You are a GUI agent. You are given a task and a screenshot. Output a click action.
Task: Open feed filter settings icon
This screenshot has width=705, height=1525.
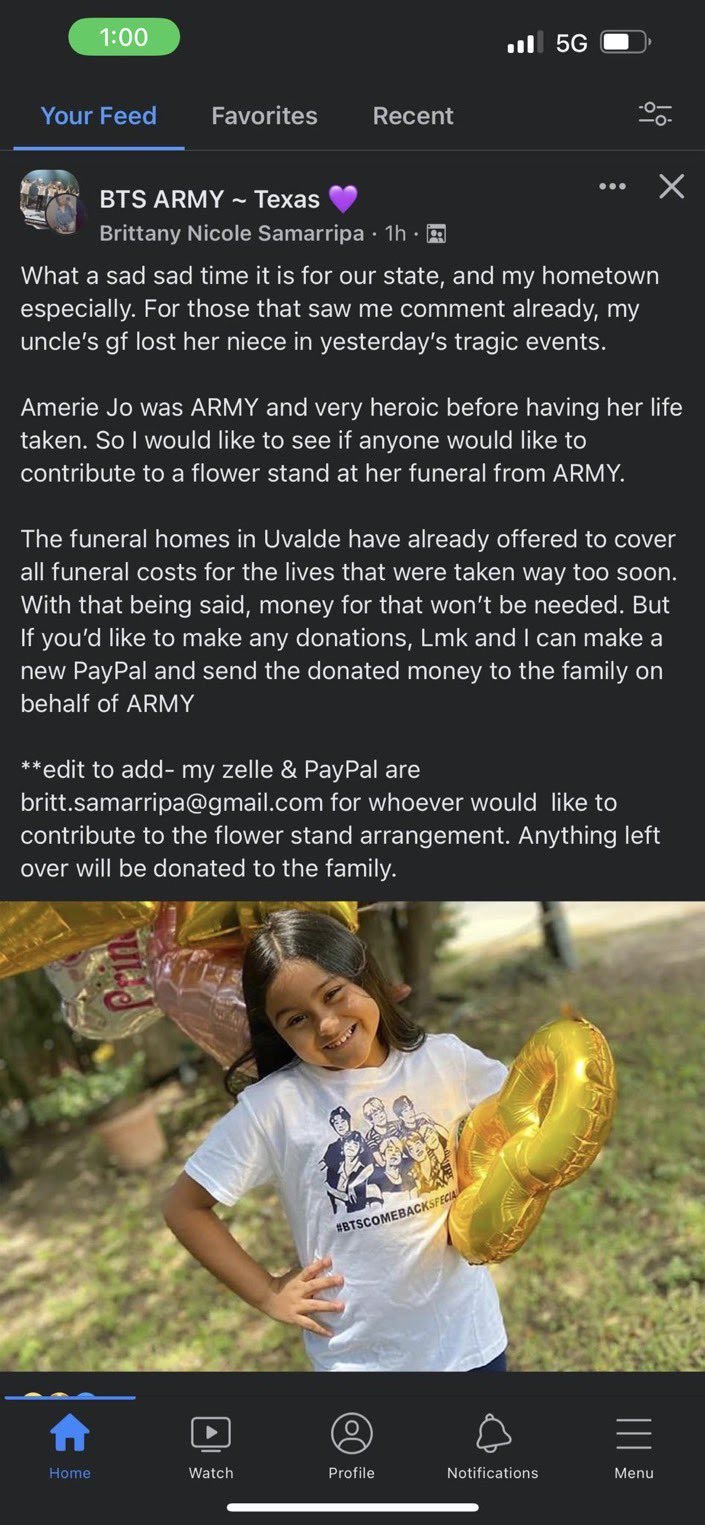click(x=655, y=114)
